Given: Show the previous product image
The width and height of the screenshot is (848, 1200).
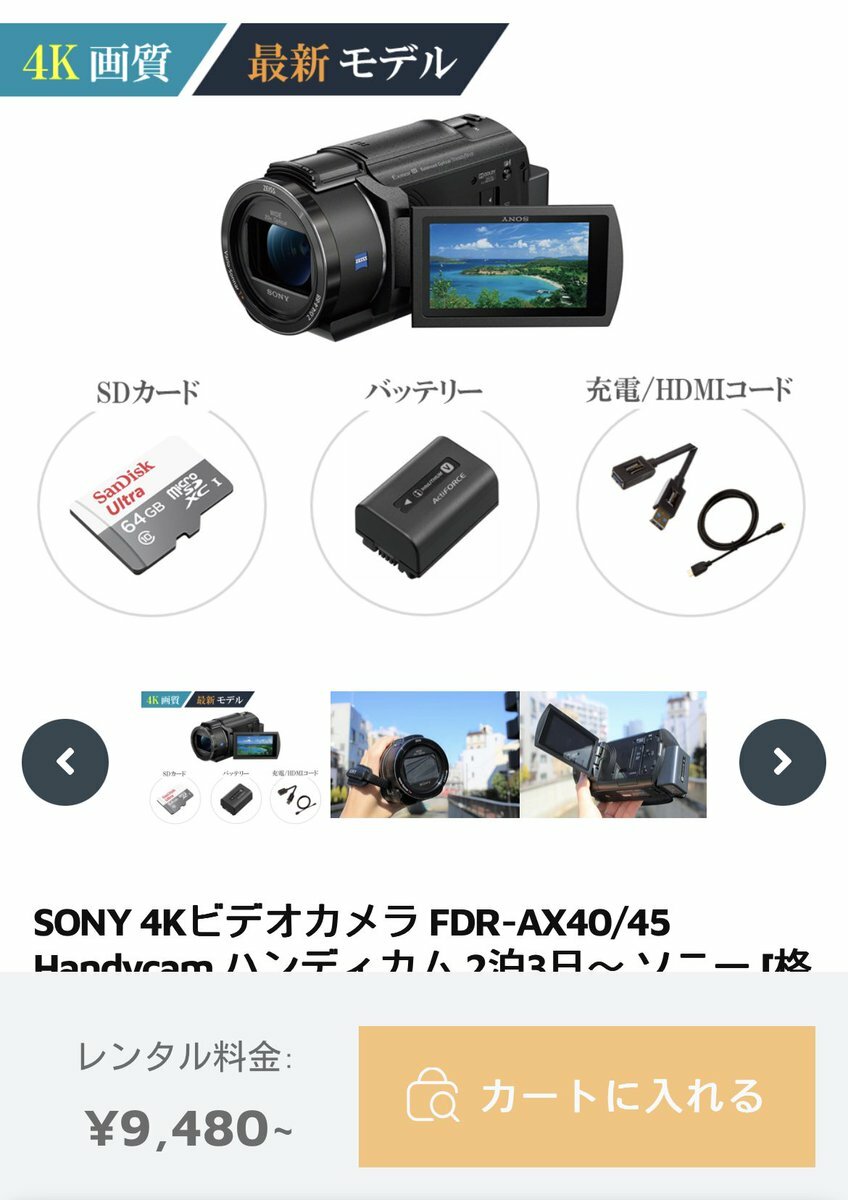Looking at the screenshot, I should tap(65, 762).
